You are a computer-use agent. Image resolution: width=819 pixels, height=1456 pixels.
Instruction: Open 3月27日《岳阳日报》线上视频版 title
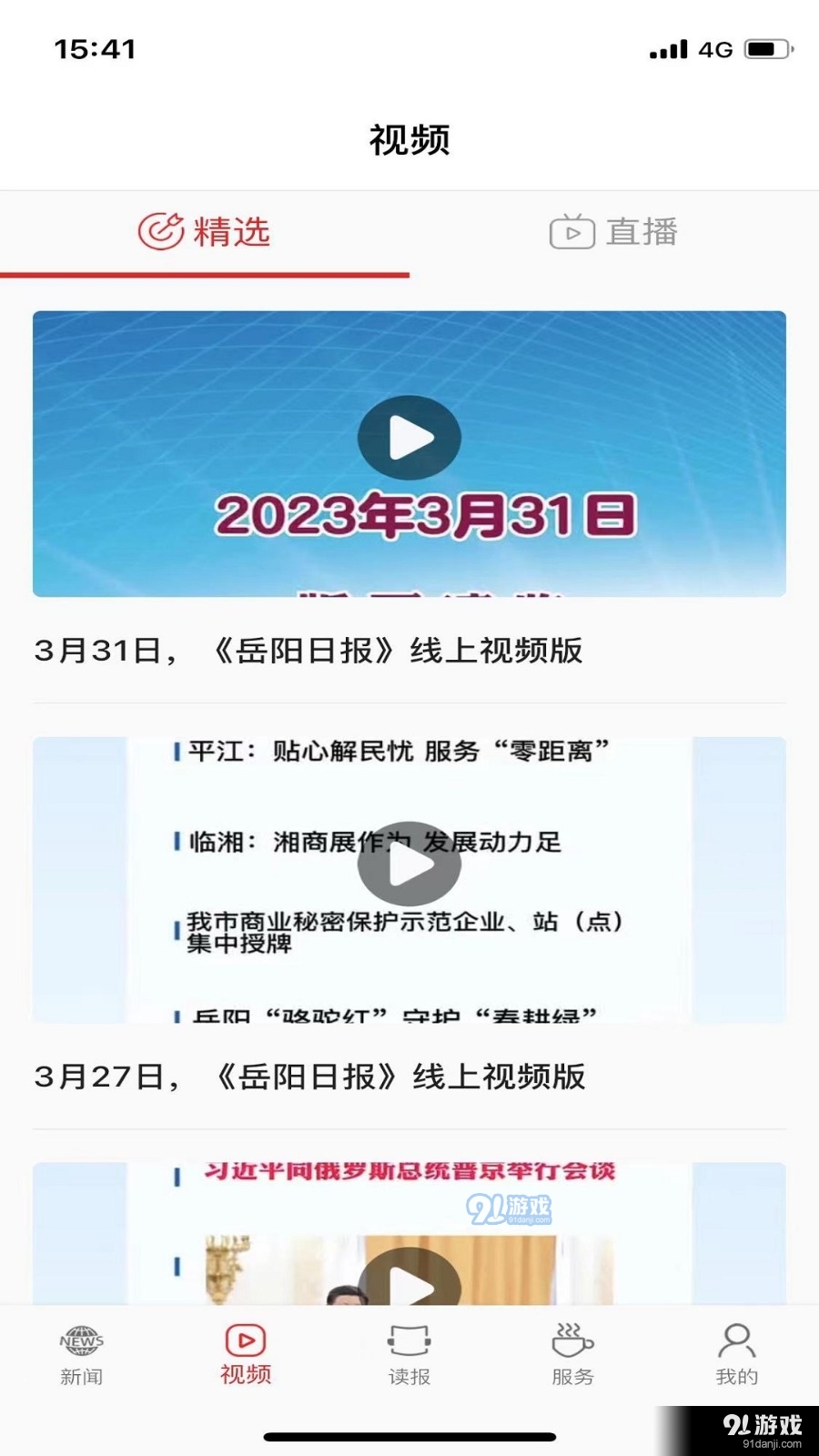pos(309,1077)
